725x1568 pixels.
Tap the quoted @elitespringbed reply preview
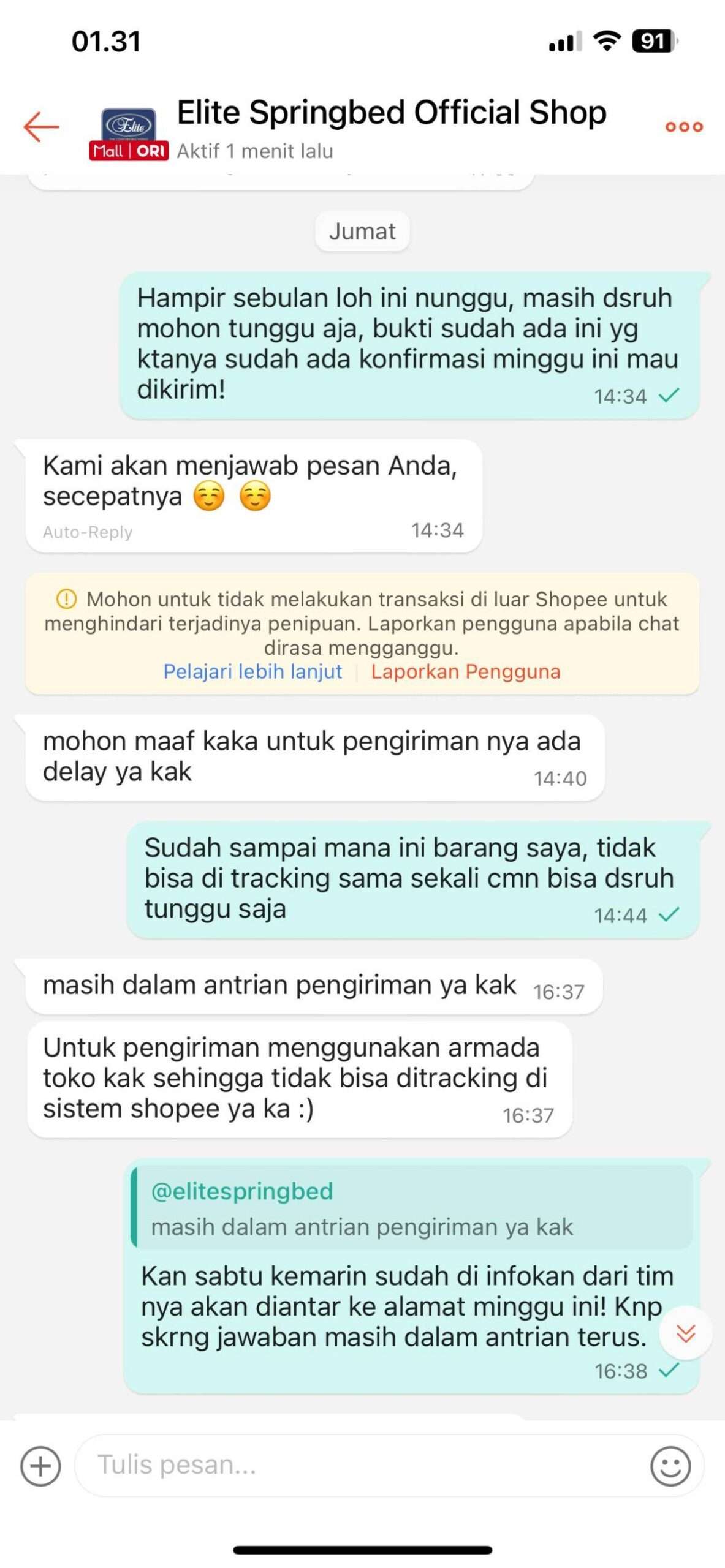[412, 1207]
